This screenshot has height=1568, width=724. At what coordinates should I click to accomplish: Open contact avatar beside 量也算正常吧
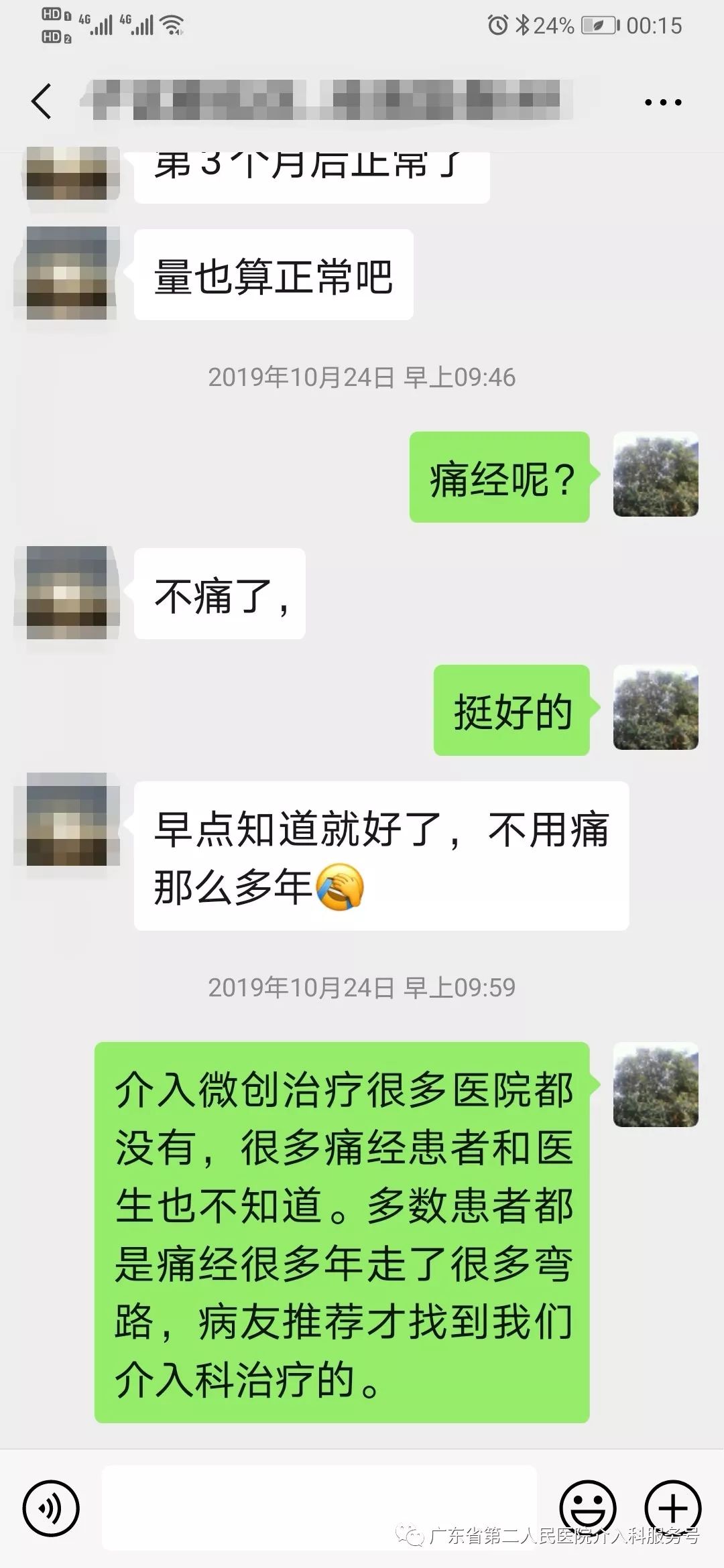[66, 273]
